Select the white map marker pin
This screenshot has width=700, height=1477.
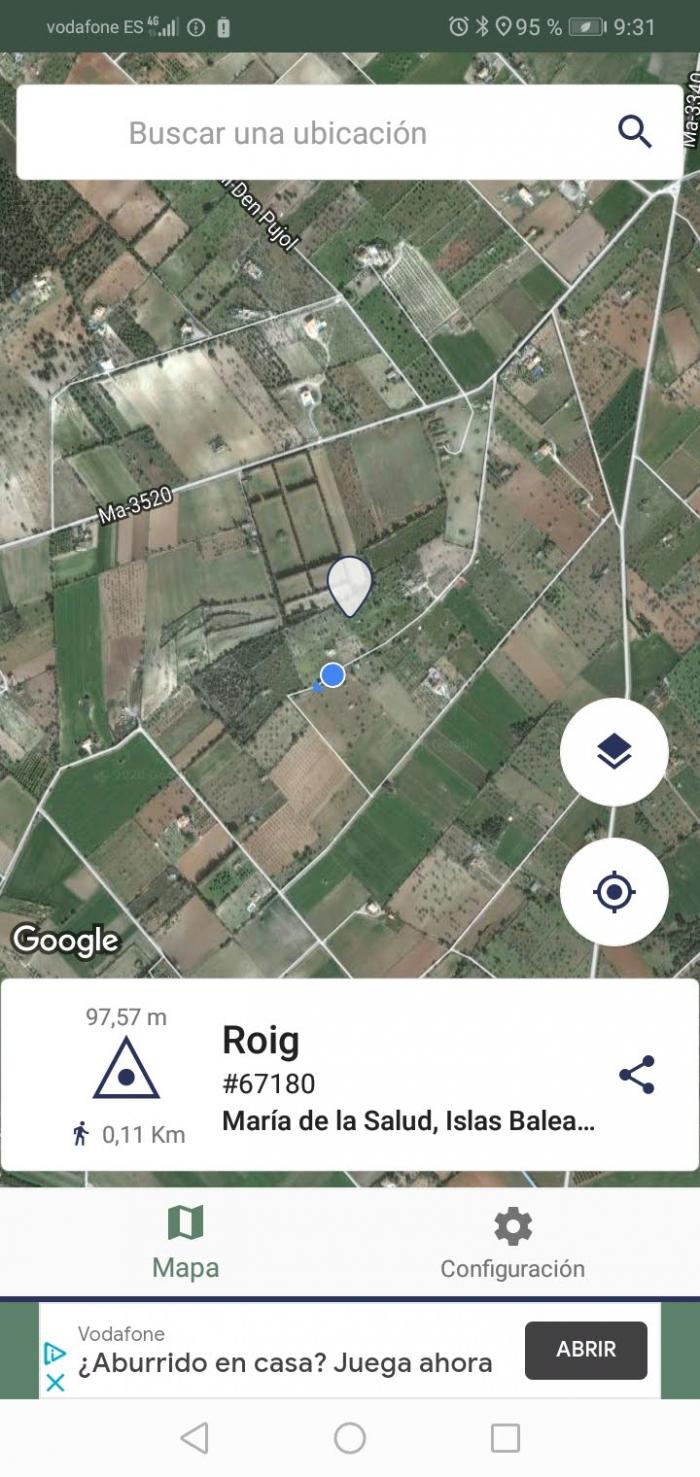[x=350, y=586]
